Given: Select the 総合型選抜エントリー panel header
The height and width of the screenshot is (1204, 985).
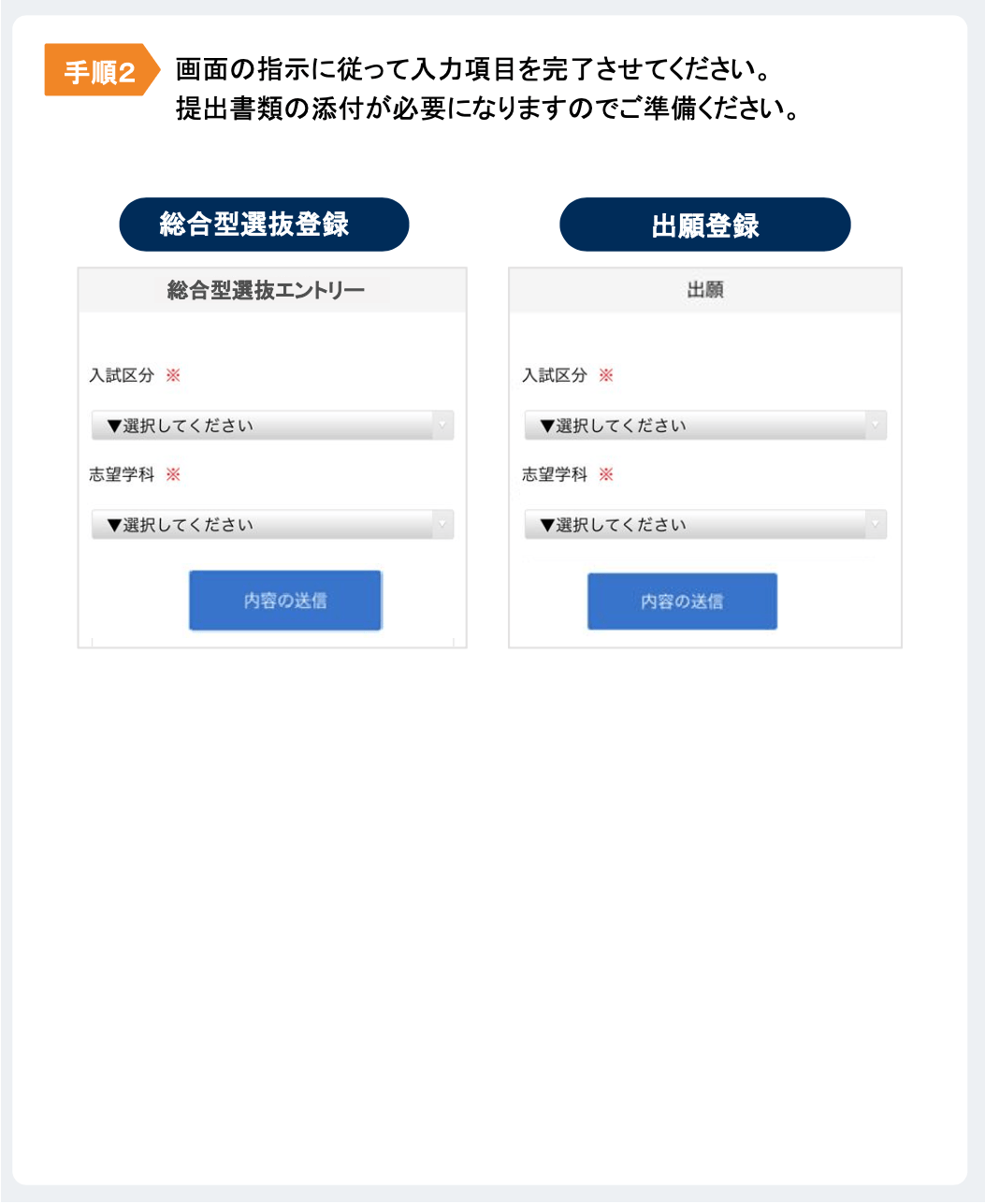Looking at the screenshot, I should (x=267, y=289).
